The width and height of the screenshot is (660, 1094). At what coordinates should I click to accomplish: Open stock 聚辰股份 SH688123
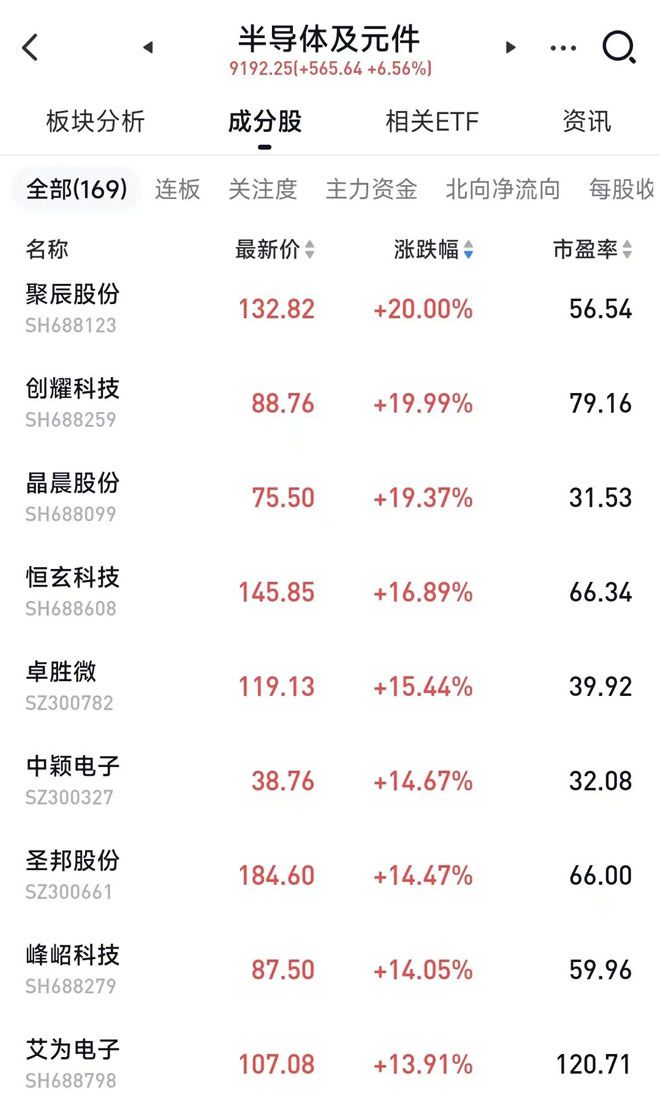pyautogui.click(x=330, y=308)
